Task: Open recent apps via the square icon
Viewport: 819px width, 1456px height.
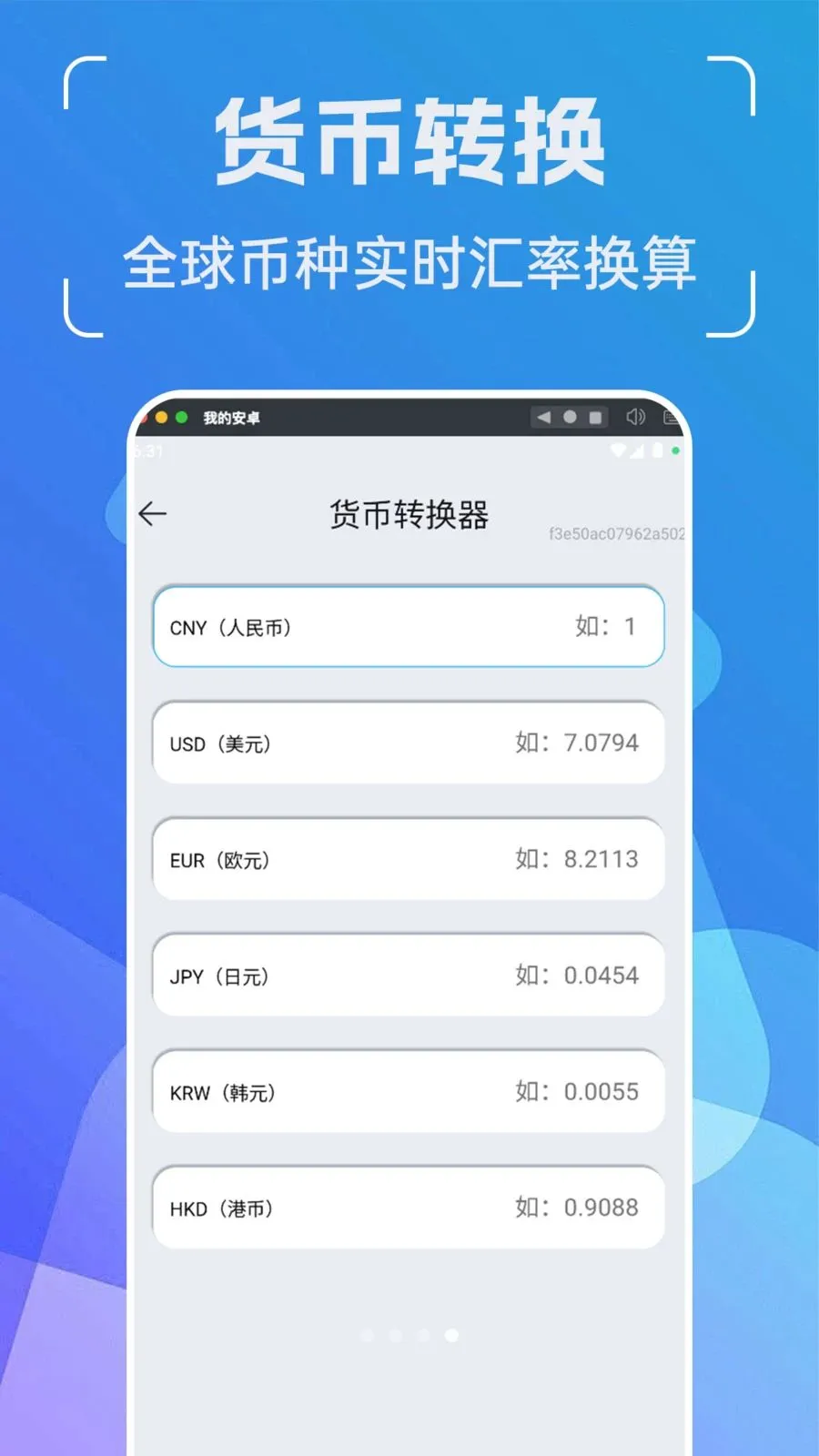Action: (596, 417)
